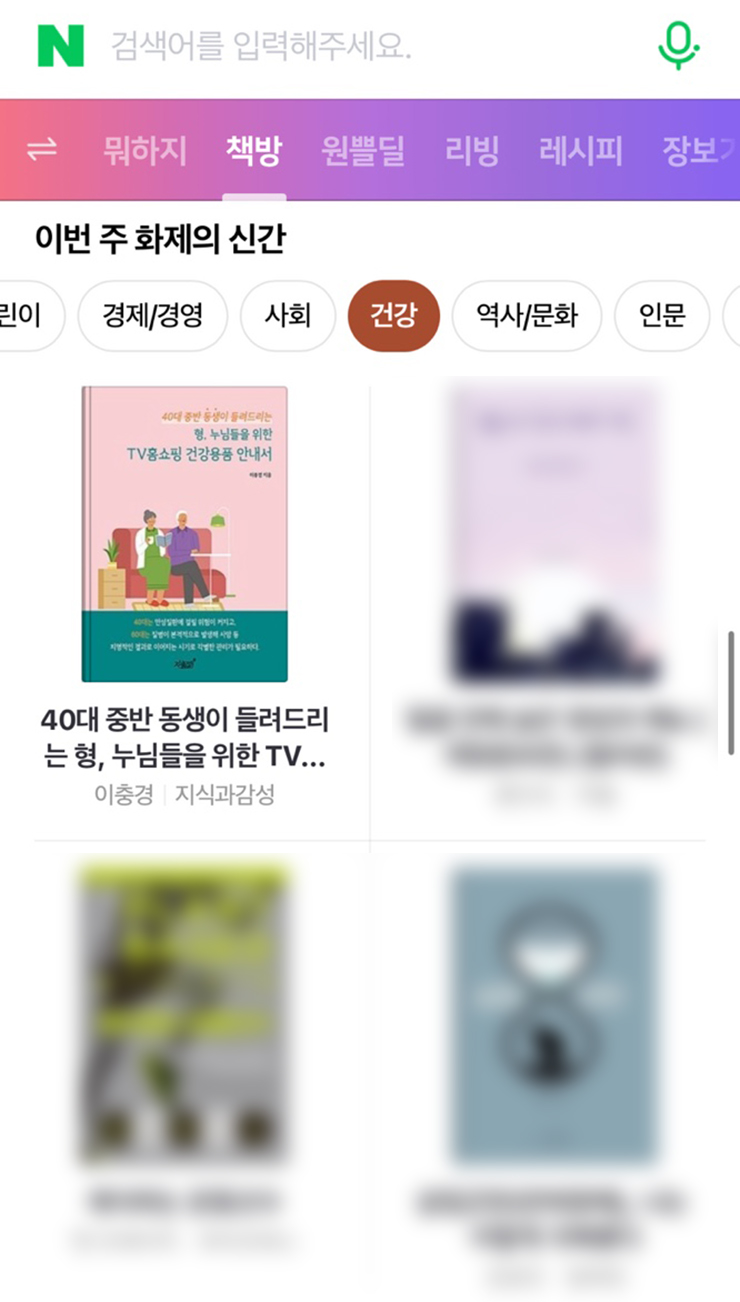This screenshot has height=1302, width=740.
Task: Tap the green Naver N logo
Action: (61, 45)
